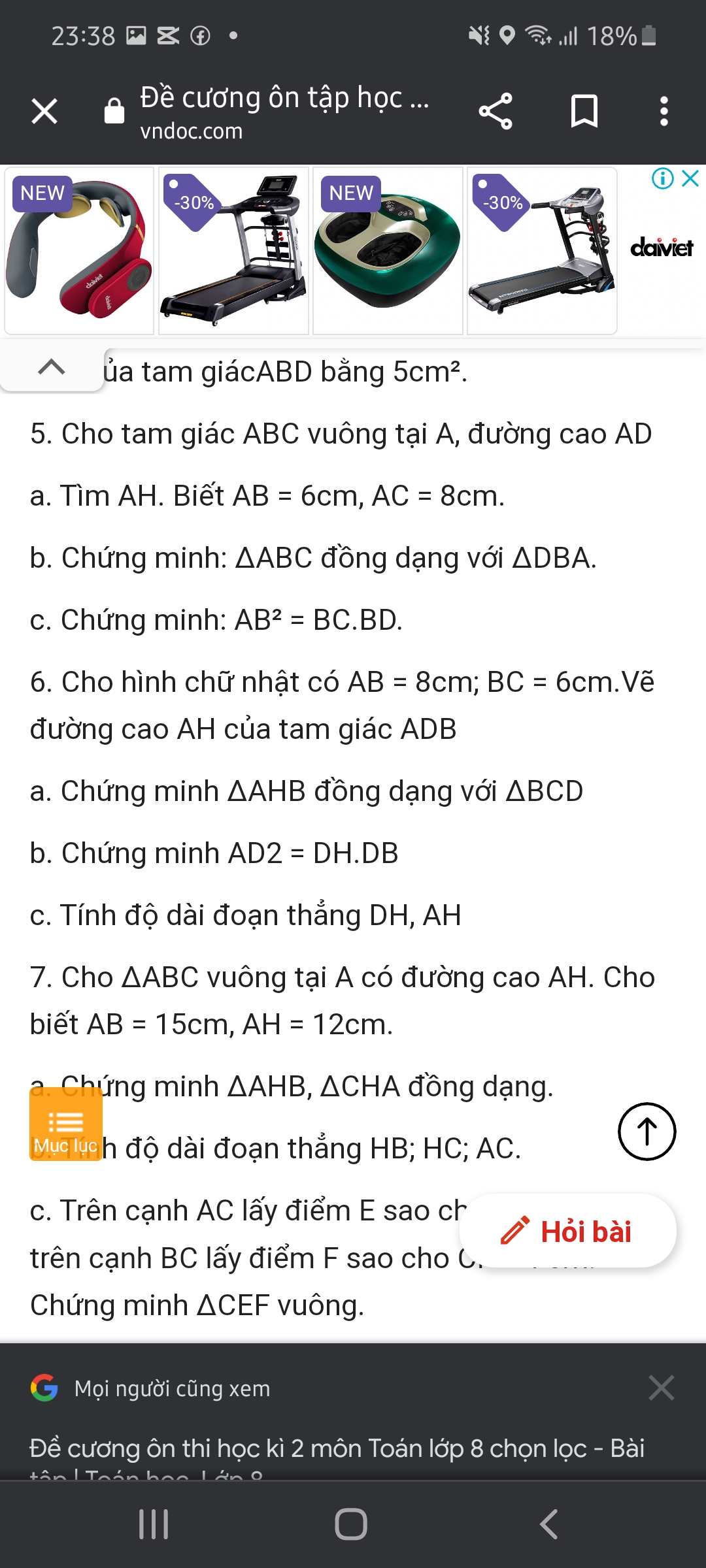The image size is (706, 1568).
Task: Close the daiviet ad banner
Action: coord(691,178)
